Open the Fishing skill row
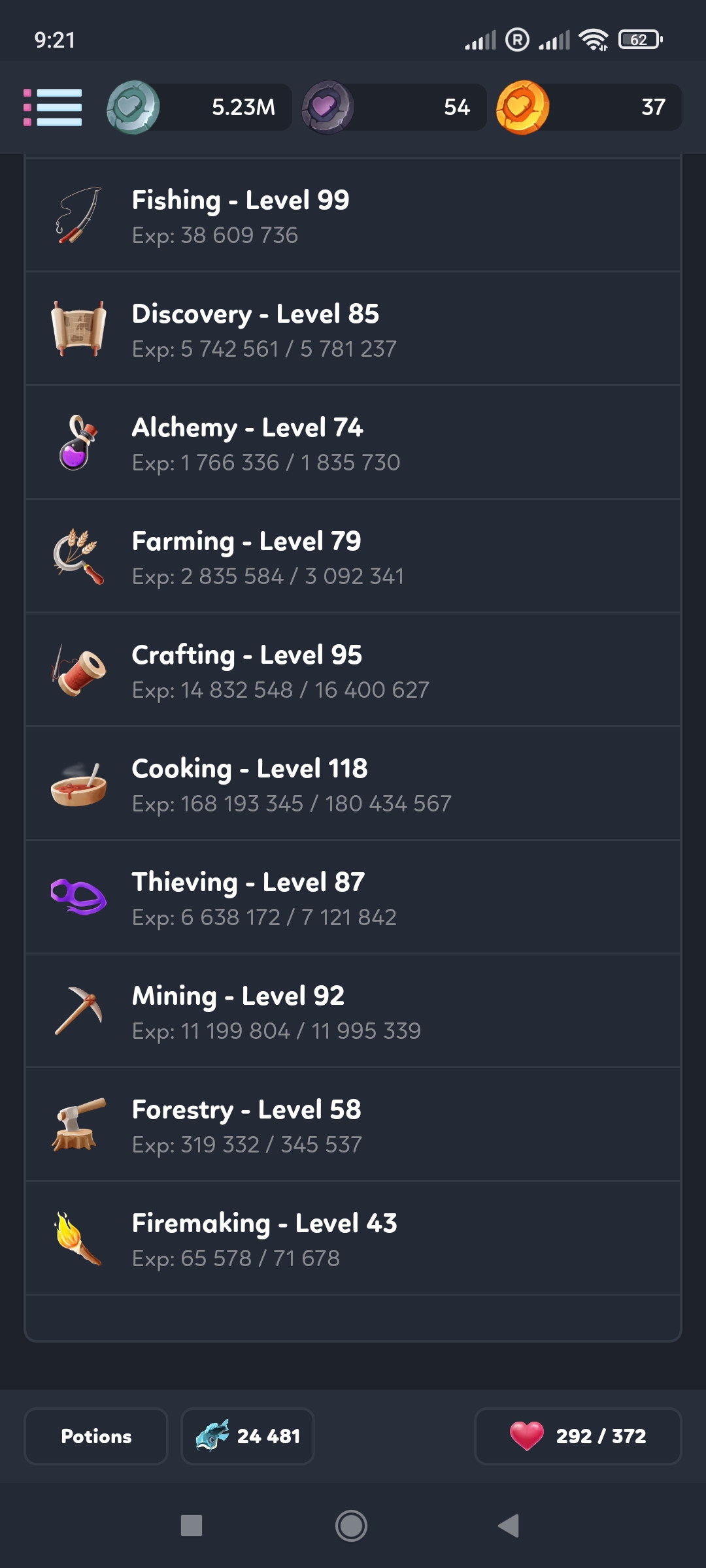Viewport: 706px width, 1568px height. pos(353,216)
